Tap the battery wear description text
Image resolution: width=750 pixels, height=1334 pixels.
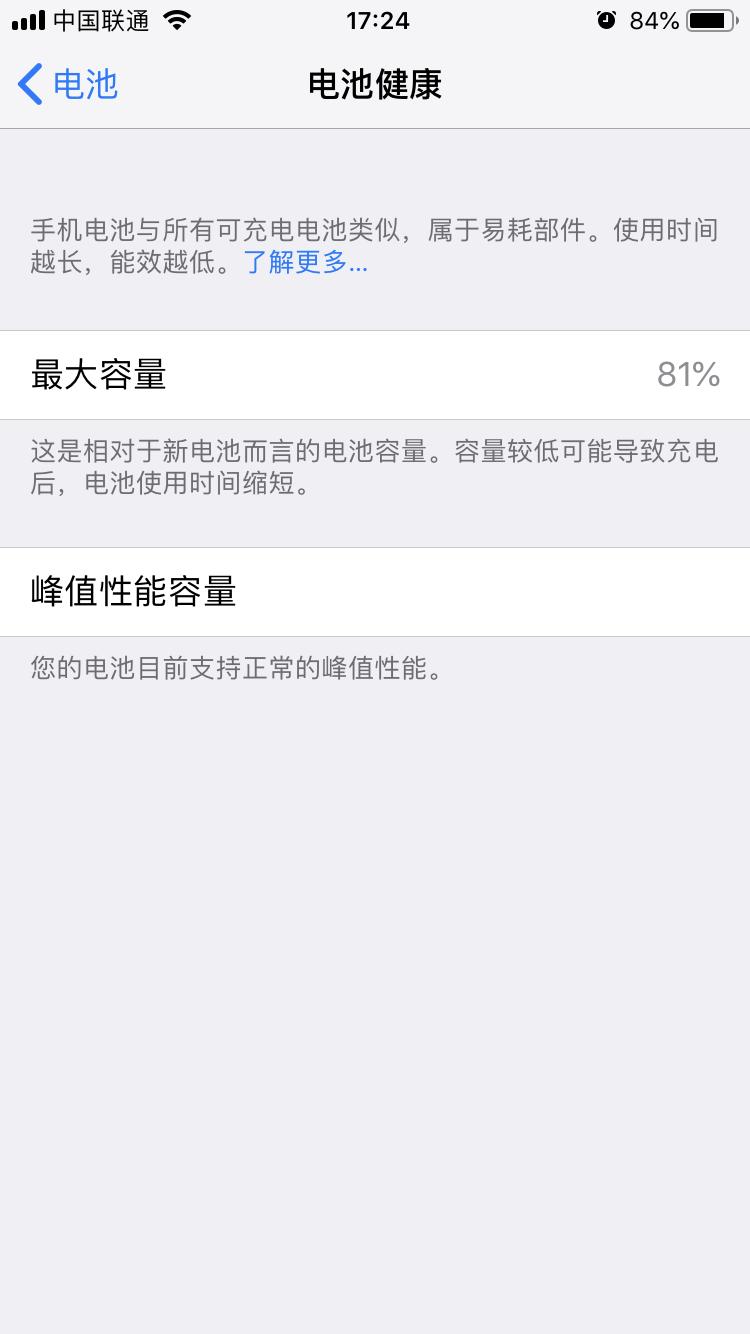[373, 247]
